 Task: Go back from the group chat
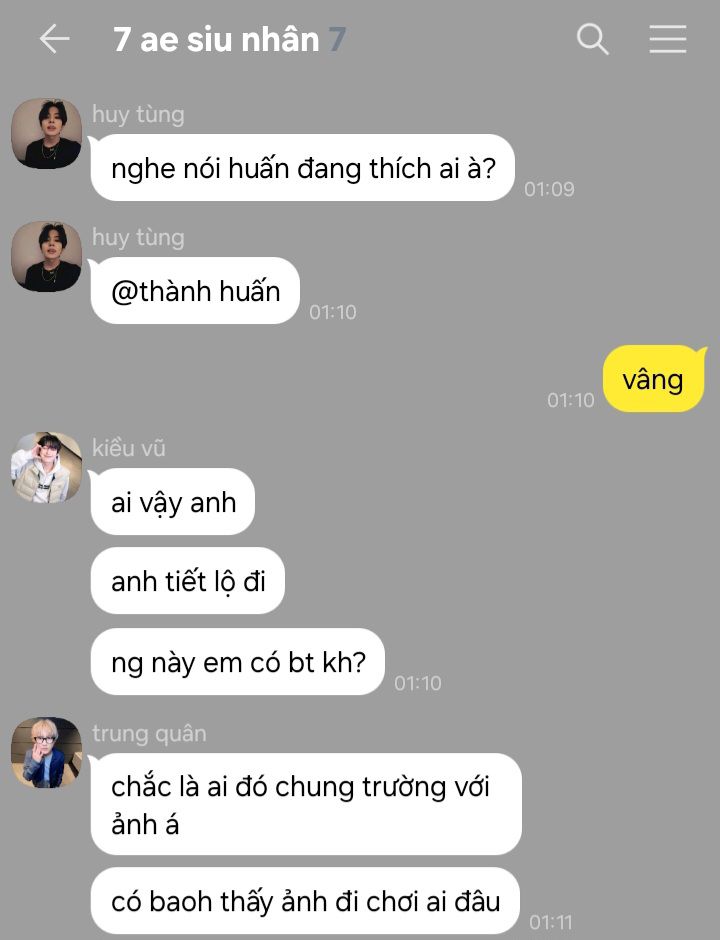click(54, 40)
